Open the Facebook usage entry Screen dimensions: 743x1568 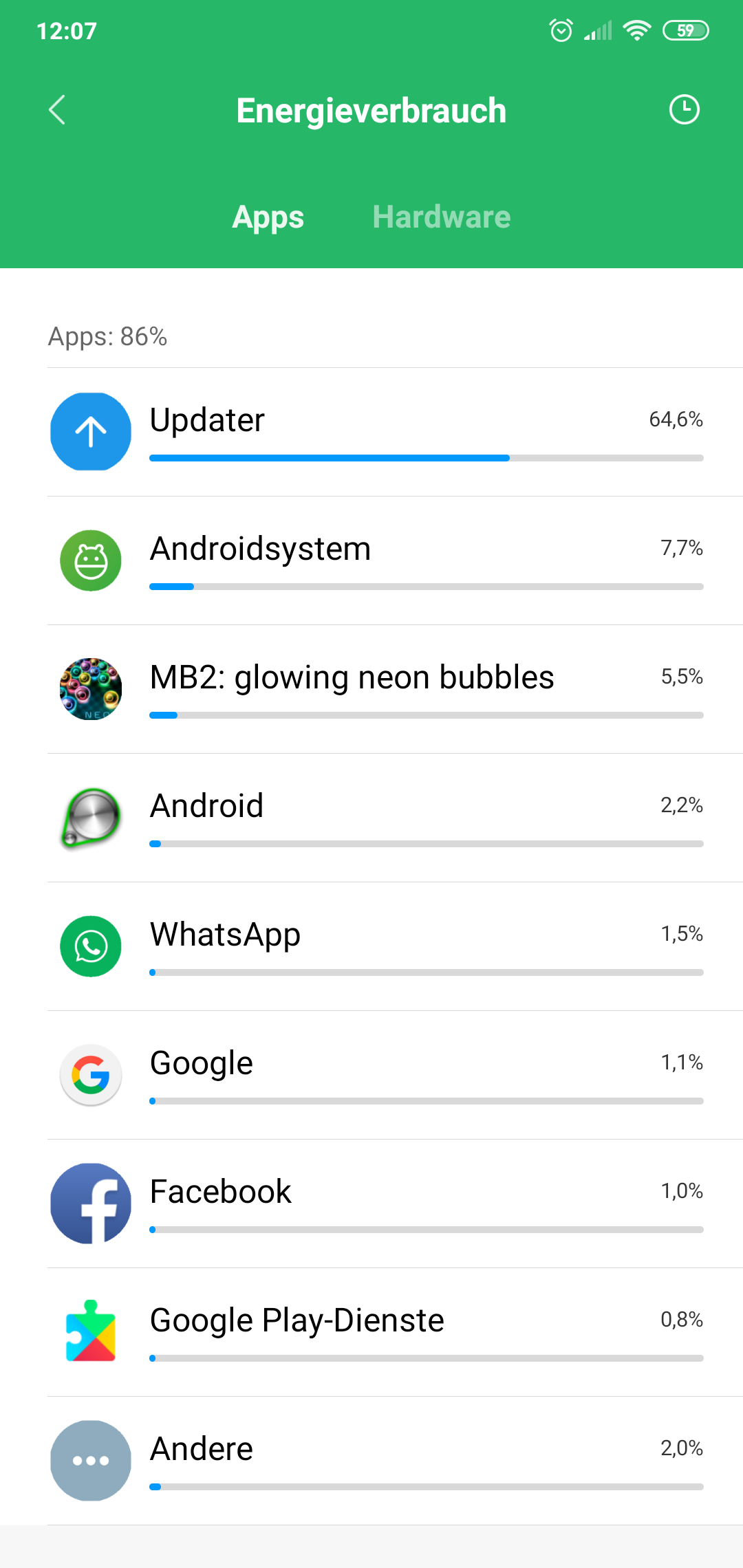tap(395, 1204)
